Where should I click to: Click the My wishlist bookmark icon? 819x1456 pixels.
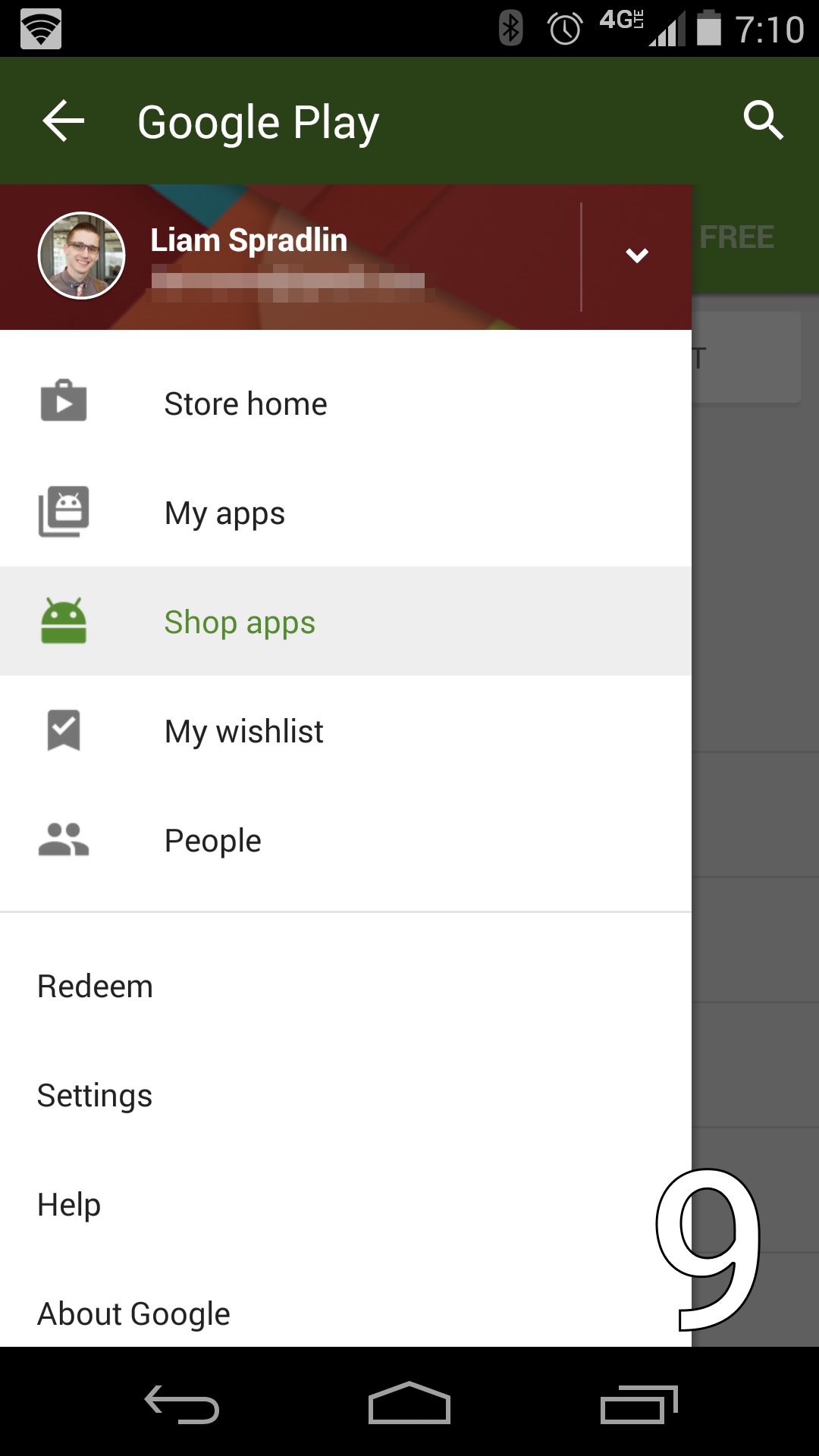pyautogui.click(x=64, y=730)
